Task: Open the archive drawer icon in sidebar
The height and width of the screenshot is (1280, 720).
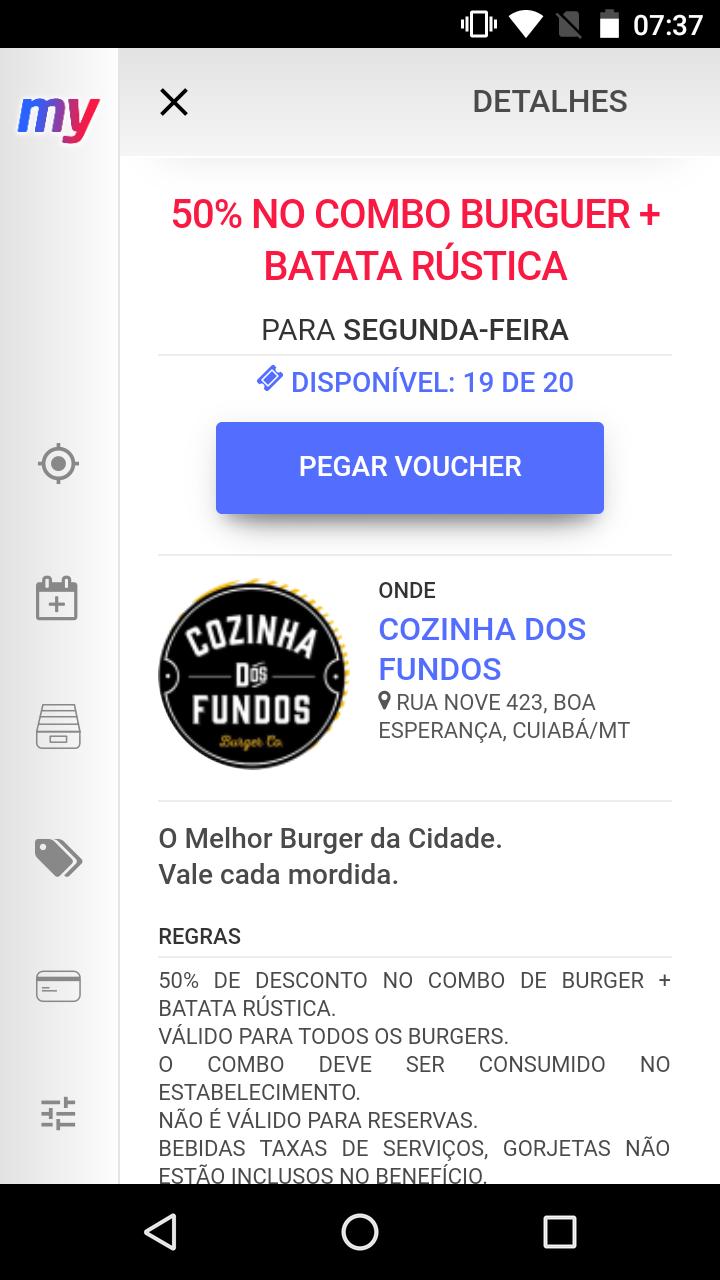Action: pyautogui.click(x=58, y=726)
